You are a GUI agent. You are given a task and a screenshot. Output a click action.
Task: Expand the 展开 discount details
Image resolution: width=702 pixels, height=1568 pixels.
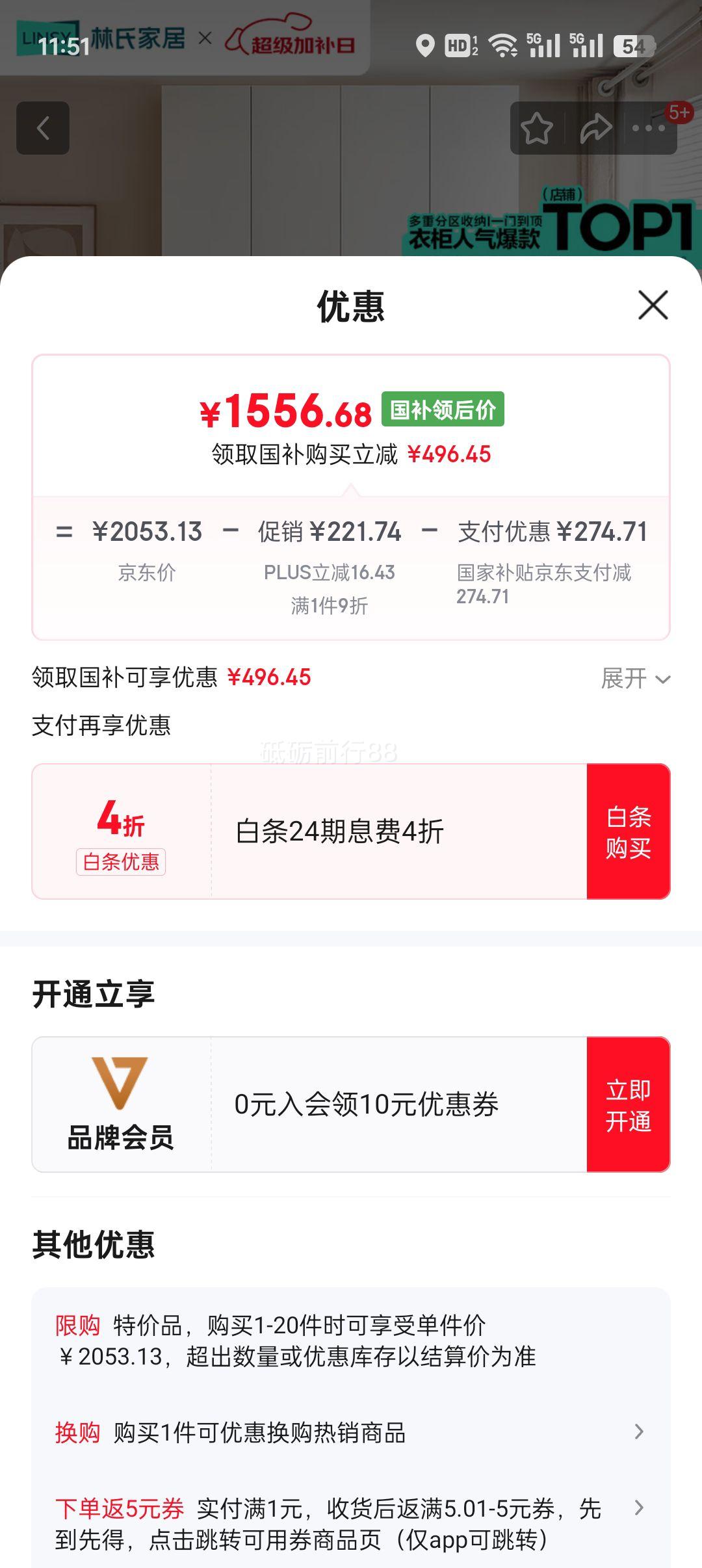tap(634, 679)
